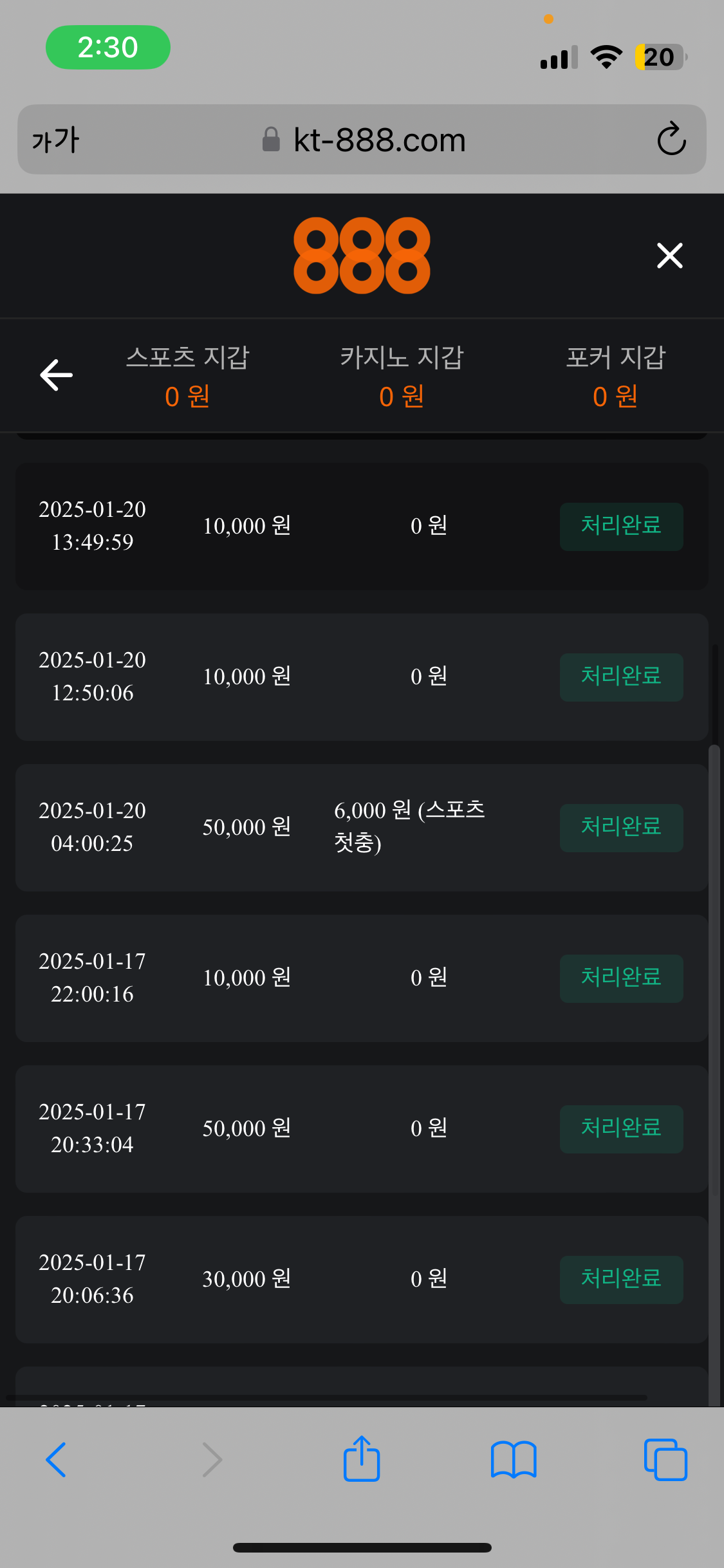The width and height of the screenshot is (724, 1568).
Task: Go back in Safari browser history
Action: pyautogui.click(x=56, y=1460)
